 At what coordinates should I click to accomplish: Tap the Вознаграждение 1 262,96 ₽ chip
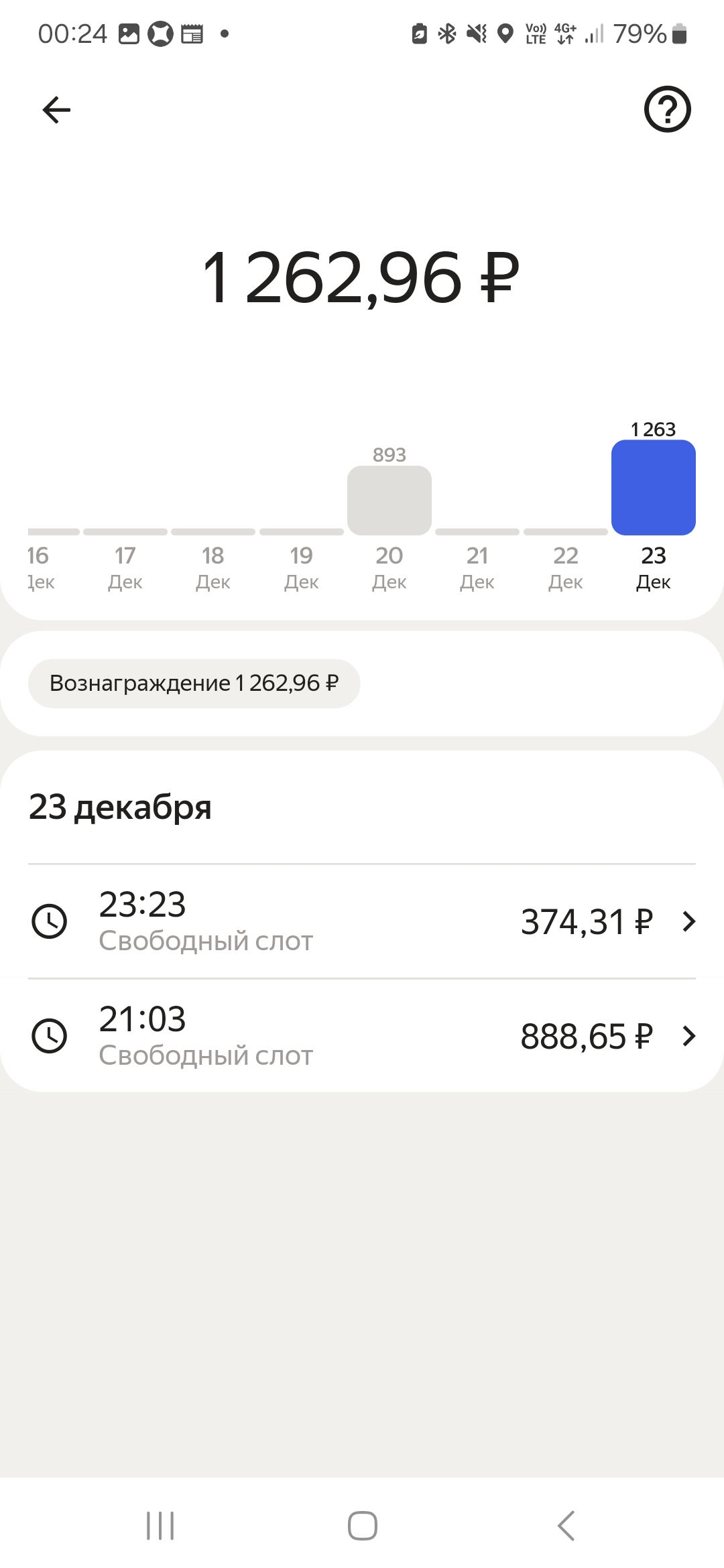tap(194, 683)
